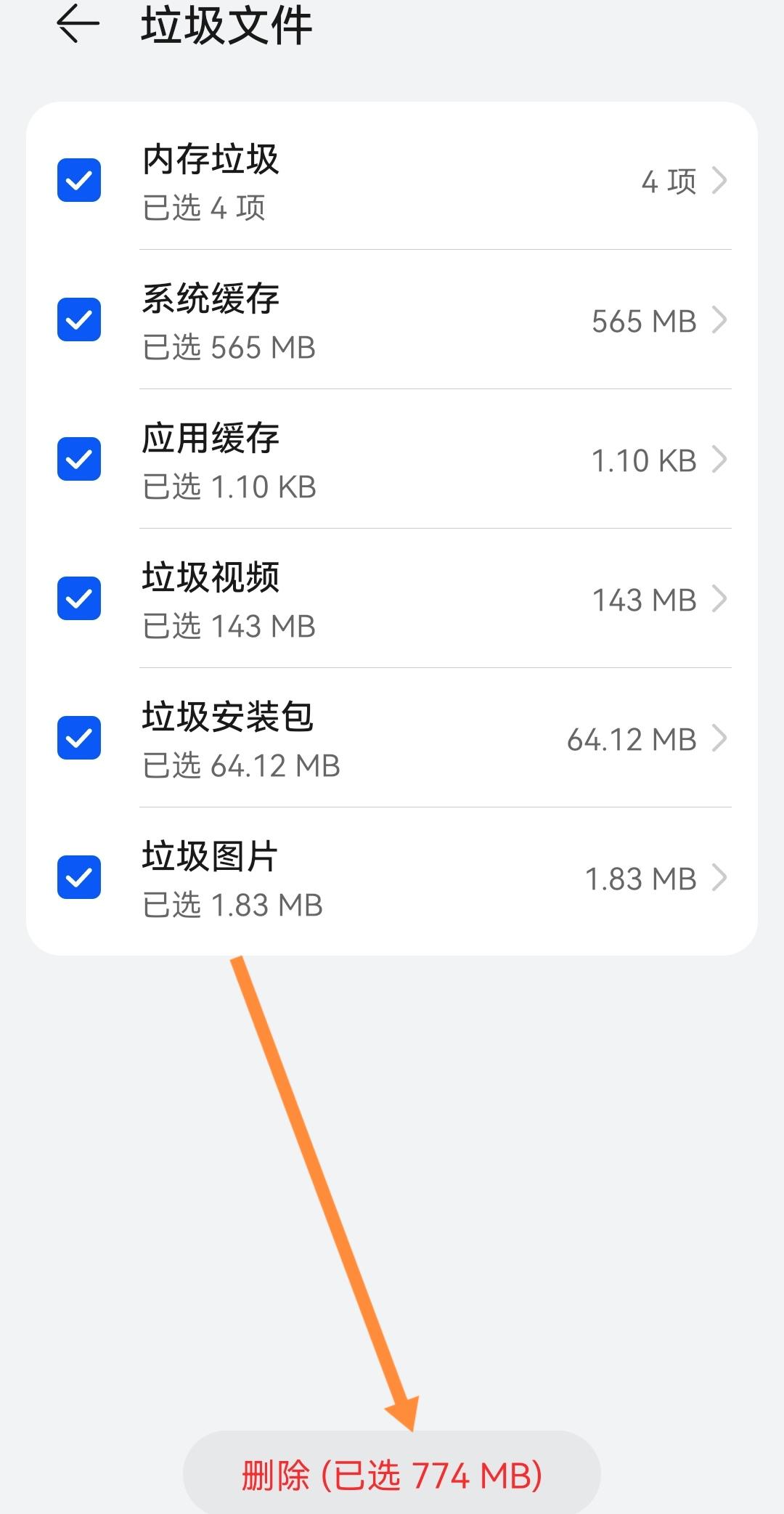Open 应用缓存 1.10 KB details
Viewport: 784px width, 1514px height.
658,460
